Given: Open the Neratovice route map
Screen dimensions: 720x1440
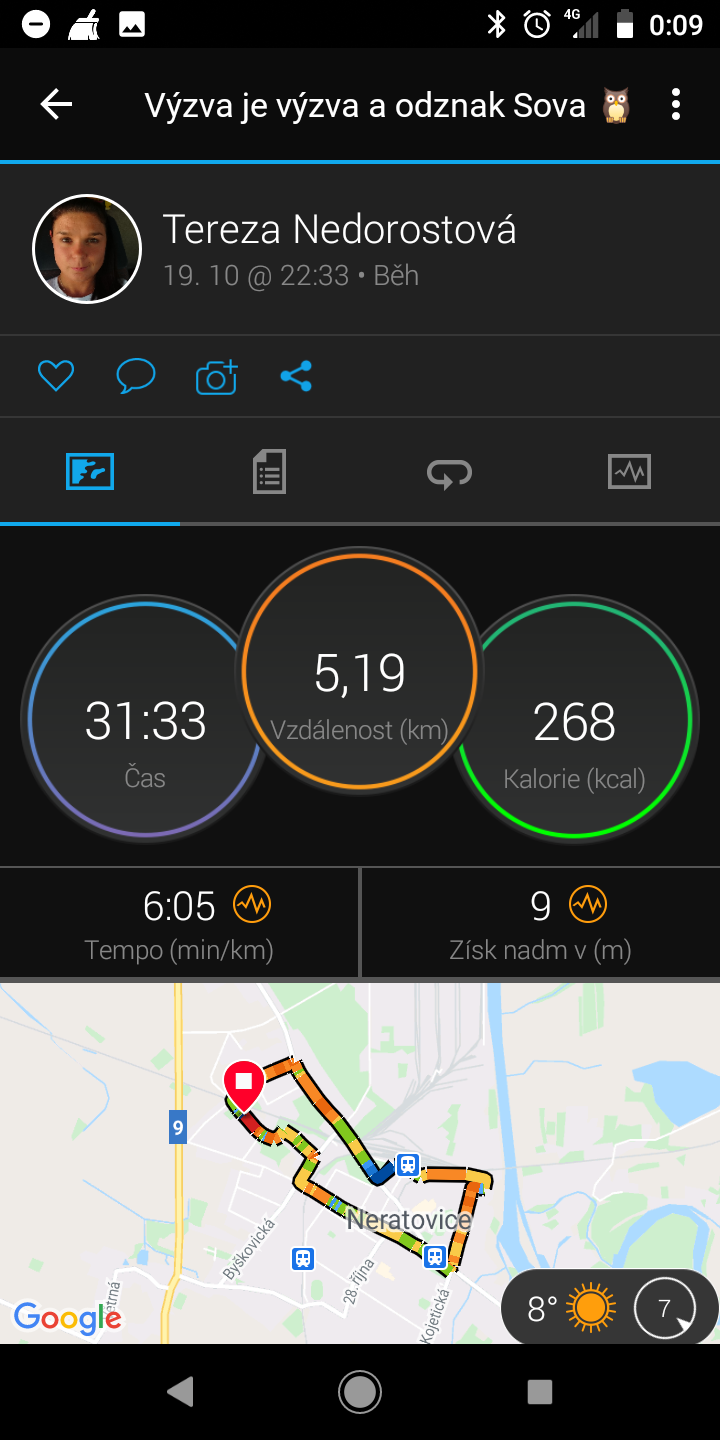Looking at the screenshot, I should click(360, 1162).
